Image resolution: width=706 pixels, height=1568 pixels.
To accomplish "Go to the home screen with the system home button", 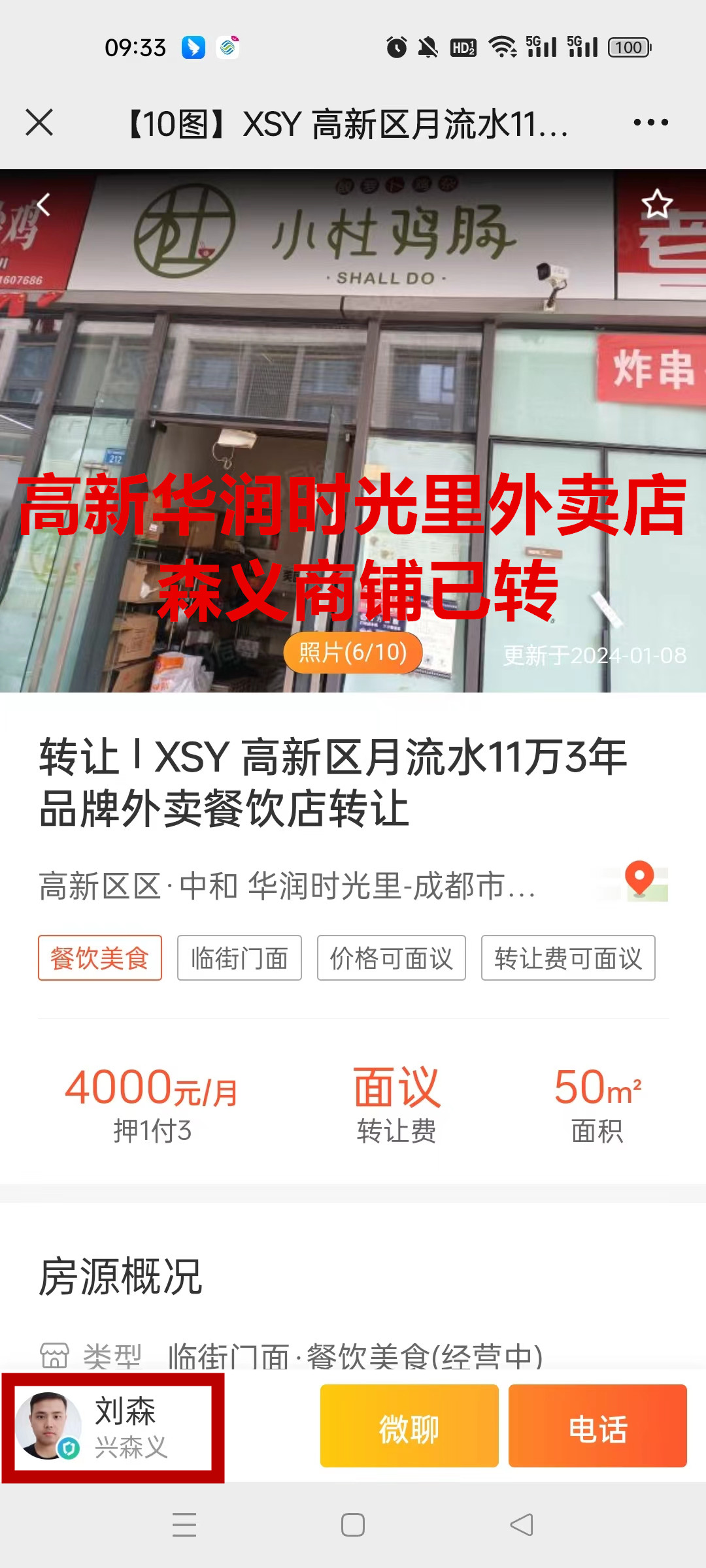I will 353,1525.
